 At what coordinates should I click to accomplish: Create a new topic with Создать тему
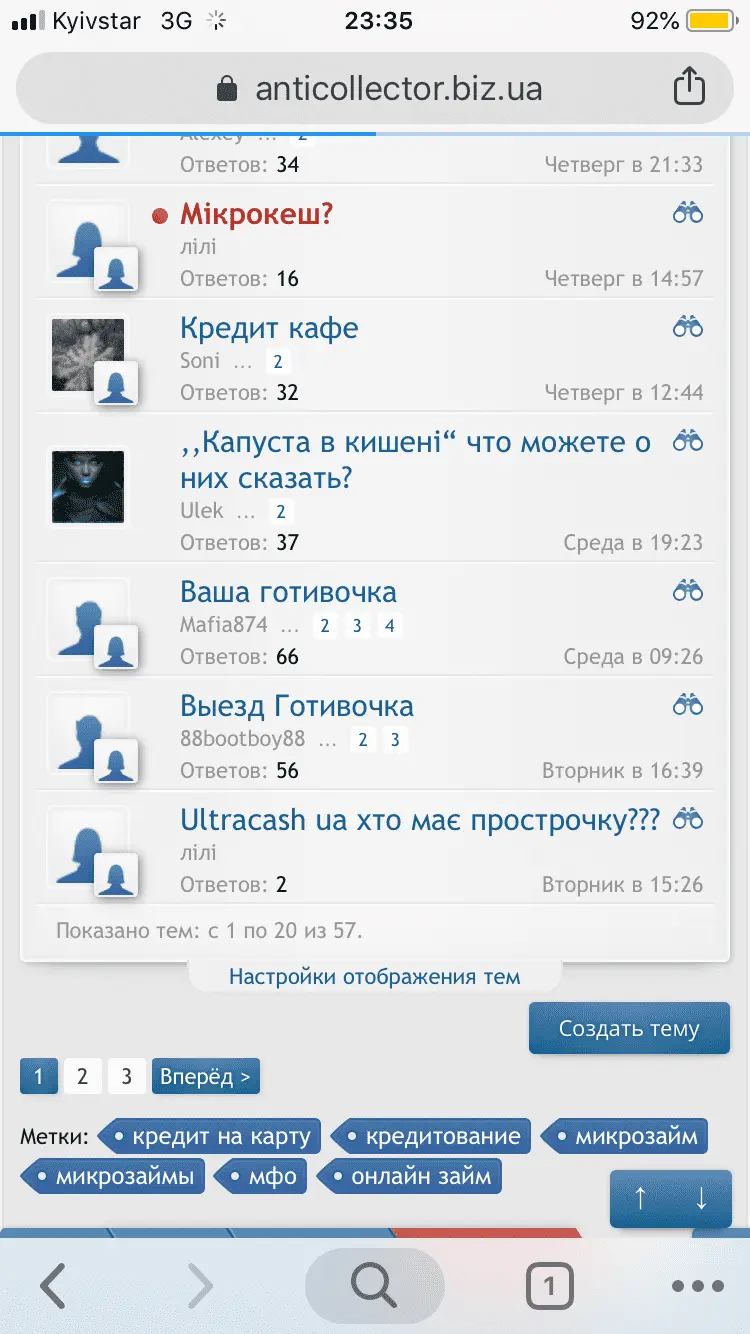(629, 1028)
